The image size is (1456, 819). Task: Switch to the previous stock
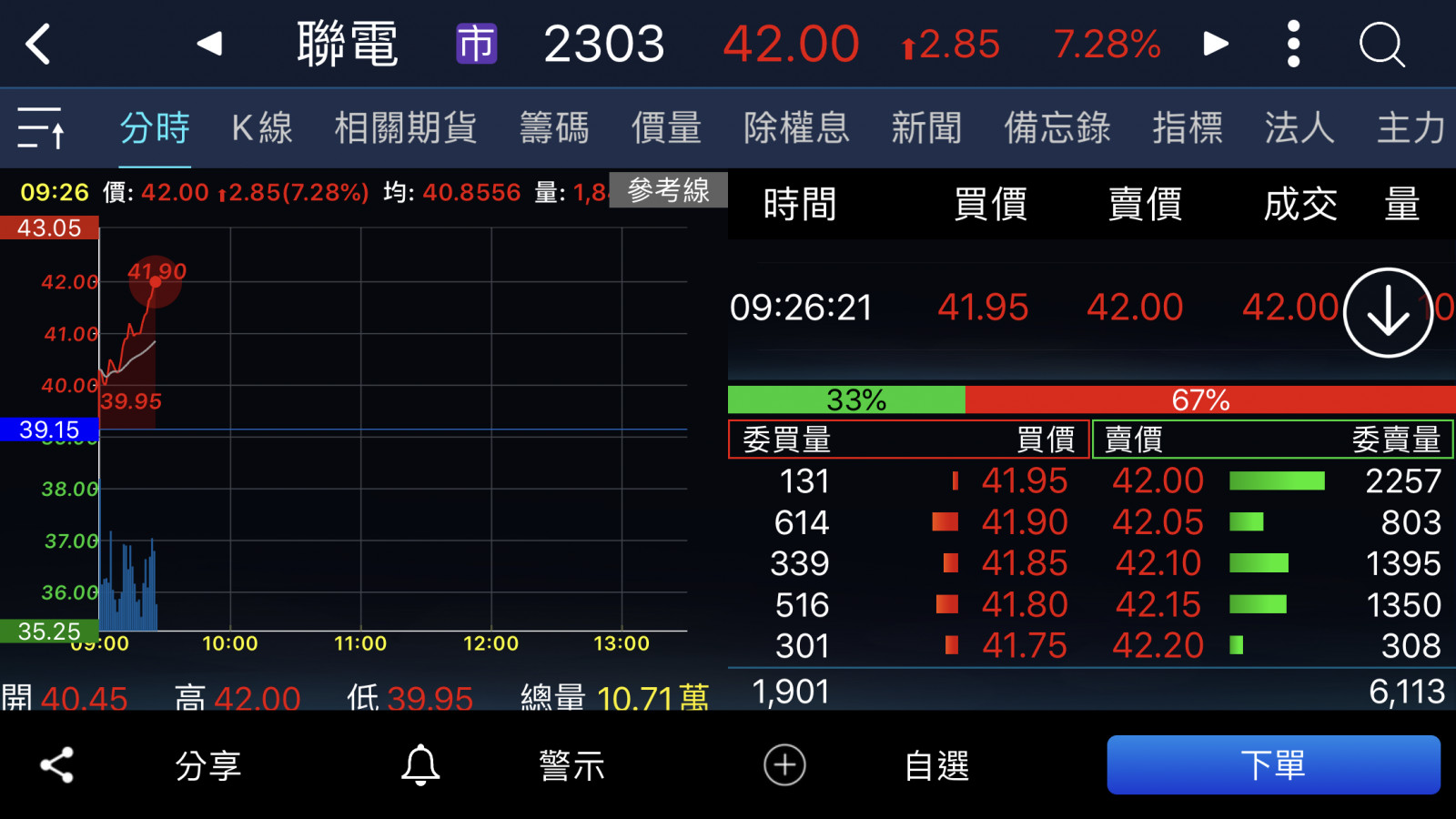[x=210, y=44]
